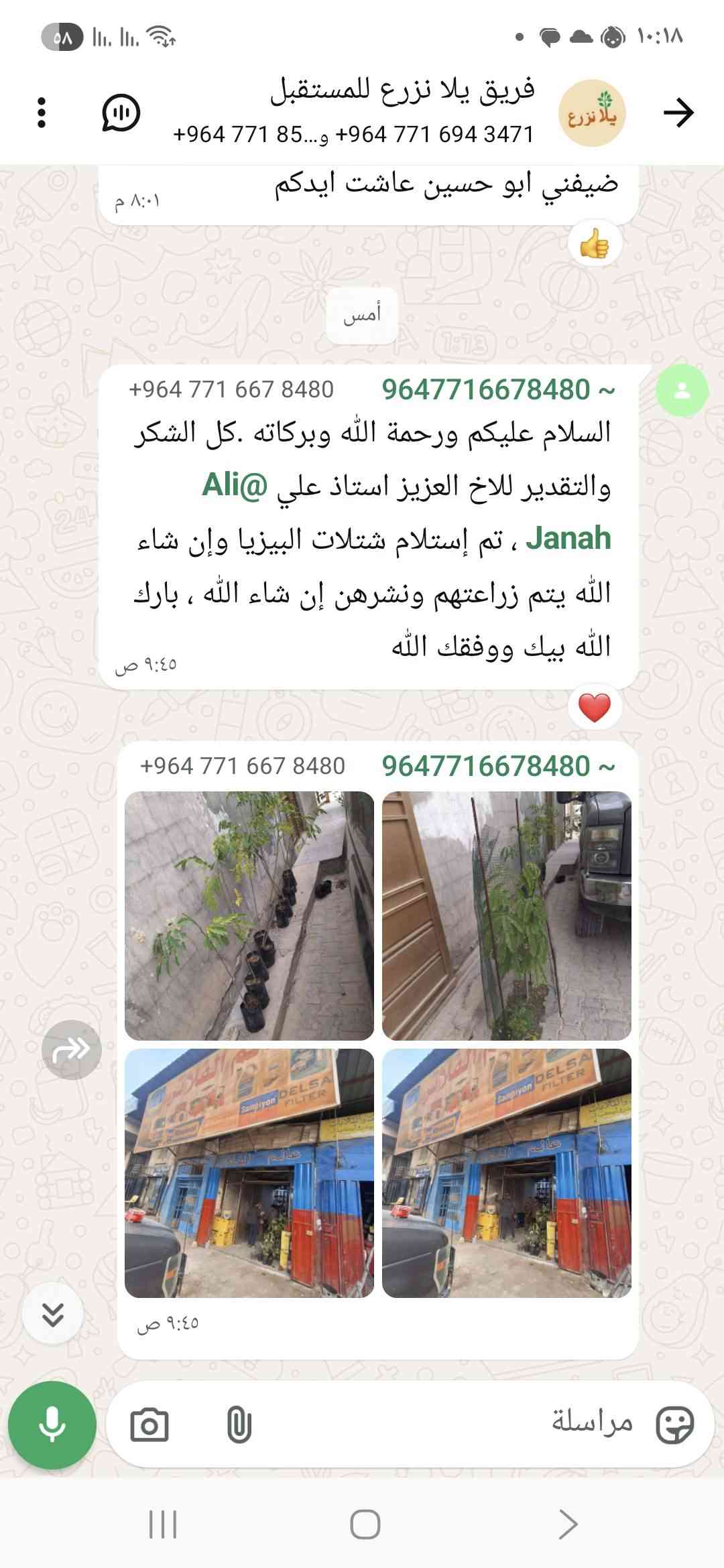
Task: Forward the photo album message
Action: (71, 1049)
